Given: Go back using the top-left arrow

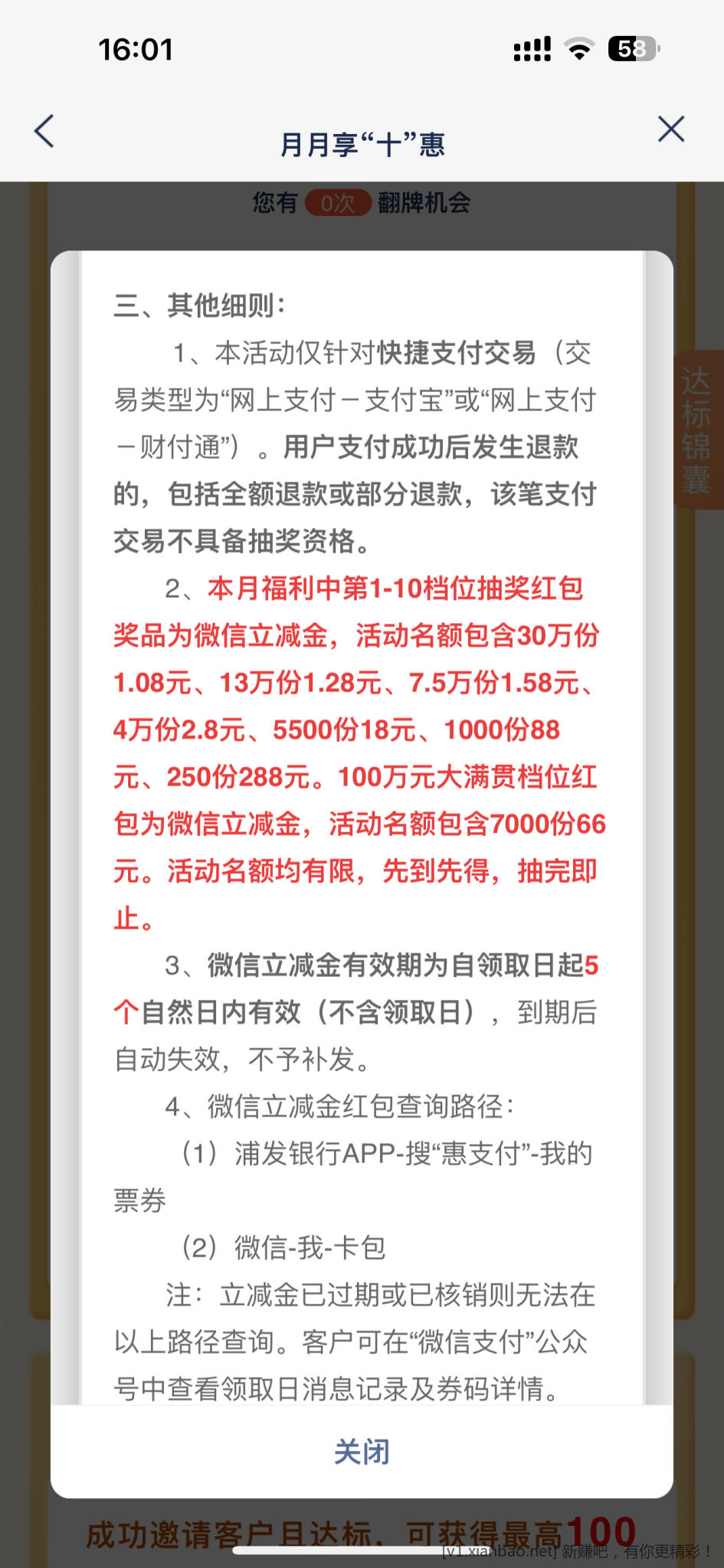Looking at the screenshot, I should [44, 131].
